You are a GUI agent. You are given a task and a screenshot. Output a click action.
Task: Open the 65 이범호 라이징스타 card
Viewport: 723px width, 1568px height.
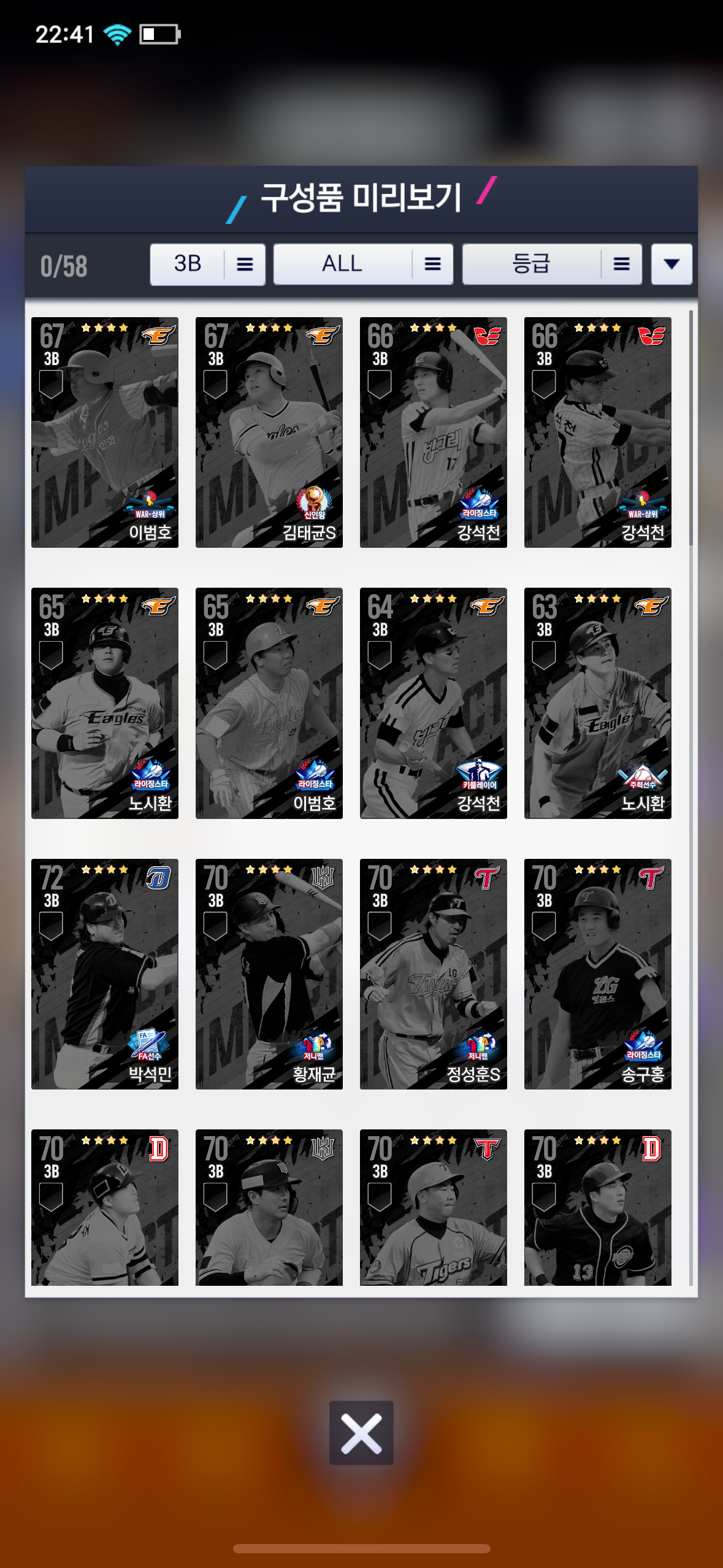(269, 703)
